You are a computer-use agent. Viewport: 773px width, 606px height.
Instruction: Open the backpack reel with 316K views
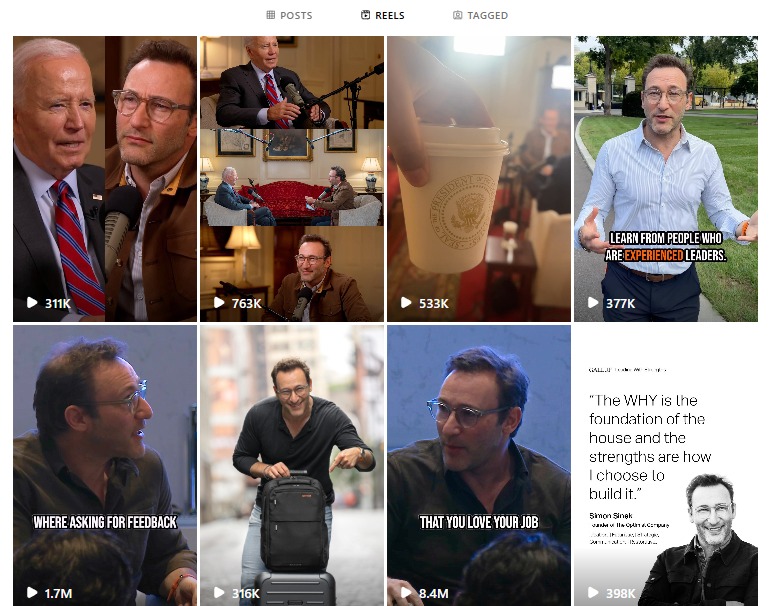291,465
